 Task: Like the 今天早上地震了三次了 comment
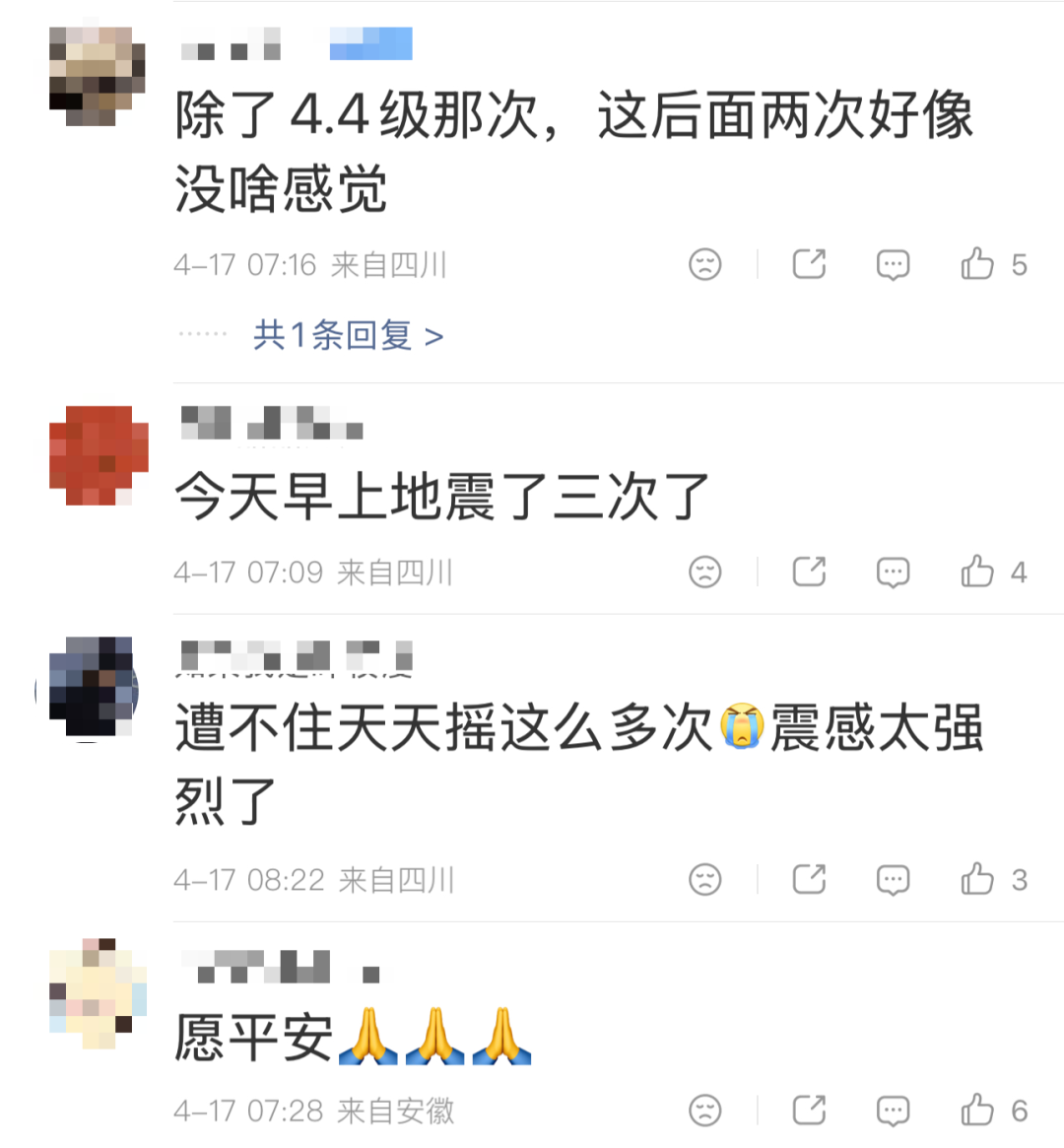click(977, 572)
